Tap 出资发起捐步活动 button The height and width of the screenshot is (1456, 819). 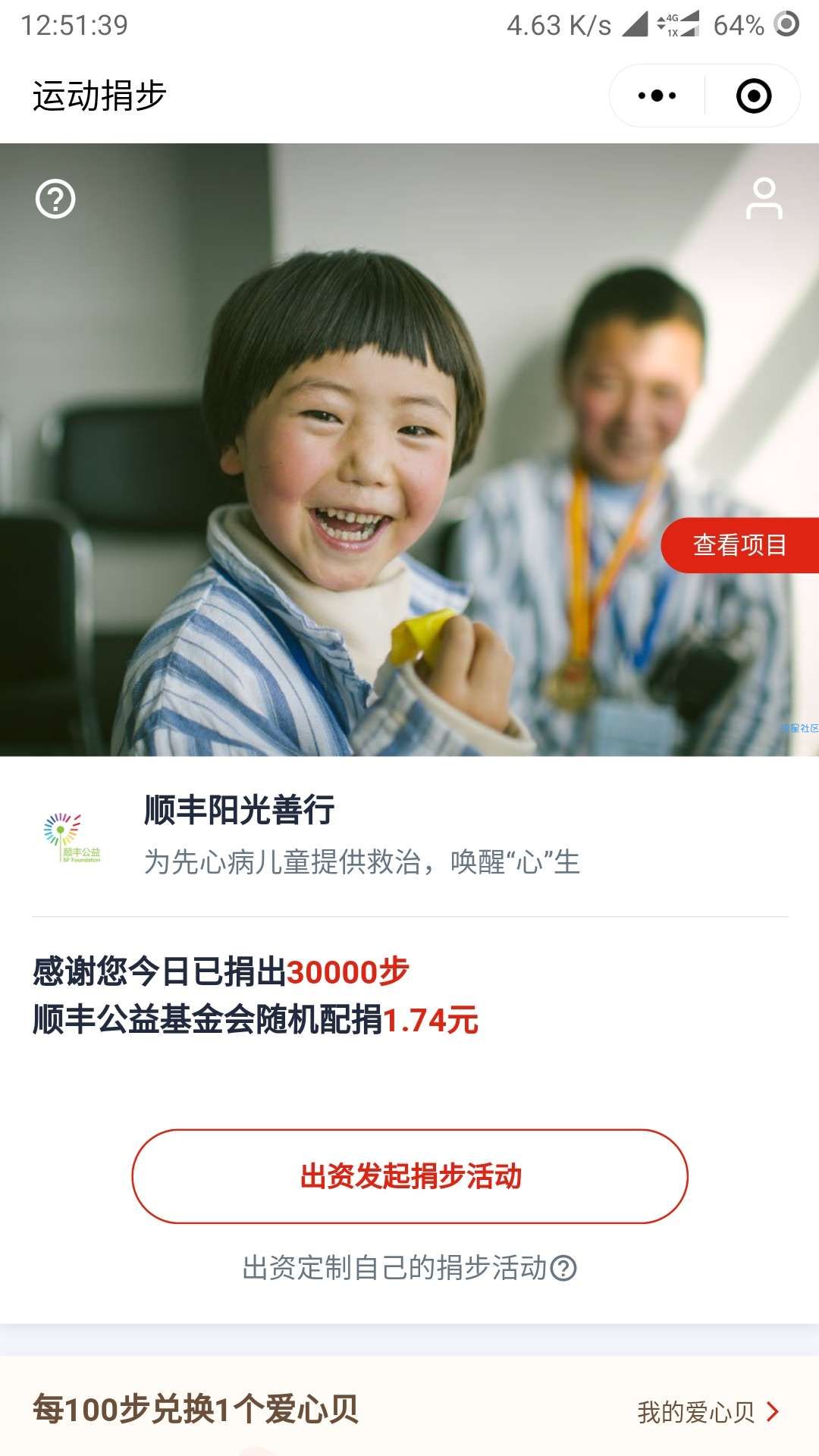pyautogui.click(x=409, y=1176)
